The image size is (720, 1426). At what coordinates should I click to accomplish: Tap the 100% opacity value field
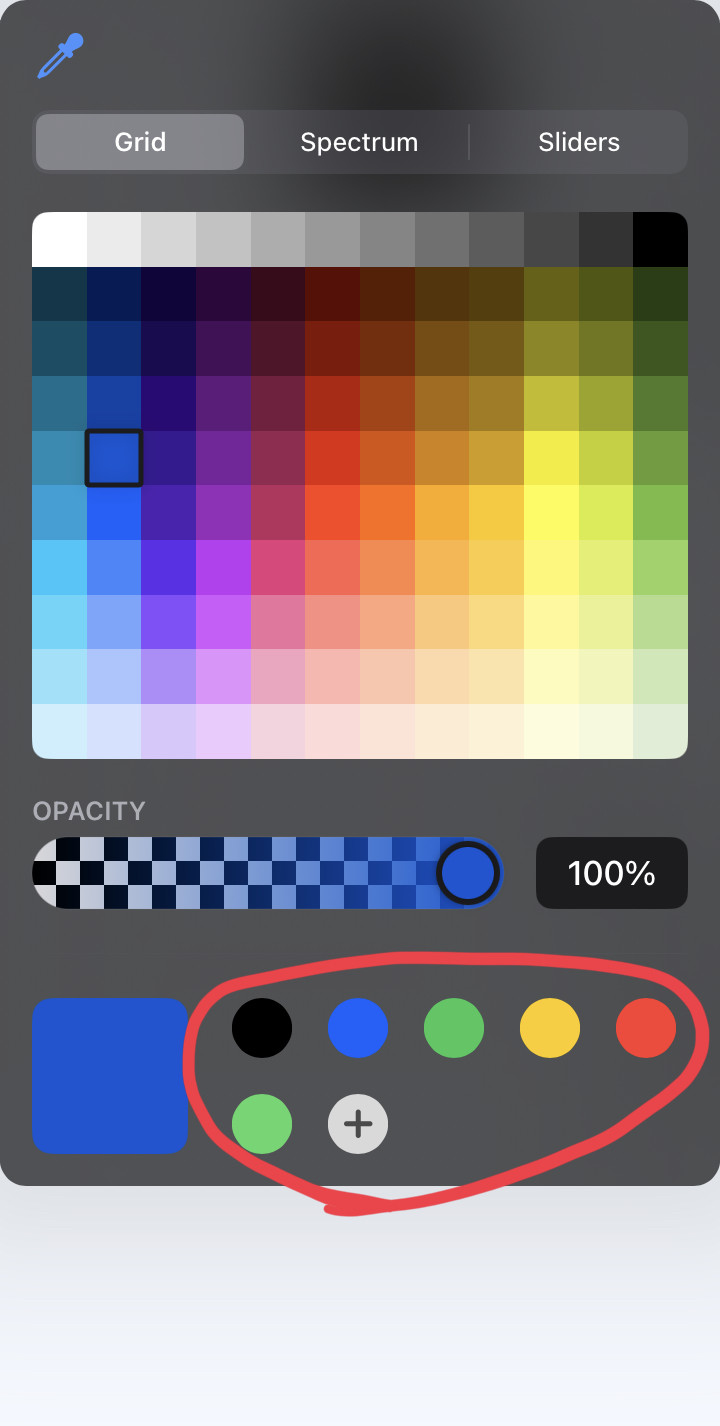(611, 872)
